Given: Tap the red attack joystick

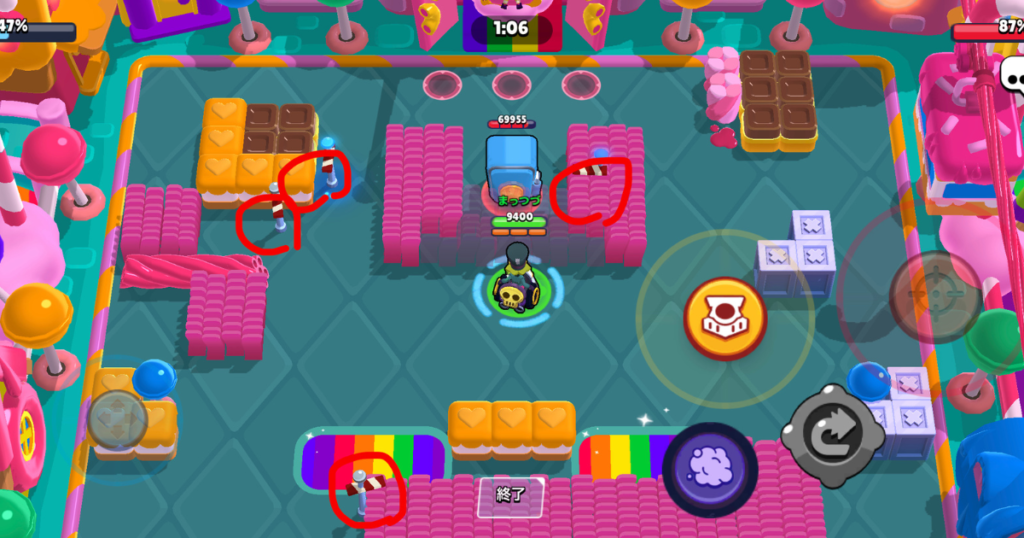Looking at the screenshot, I should 935,298.
